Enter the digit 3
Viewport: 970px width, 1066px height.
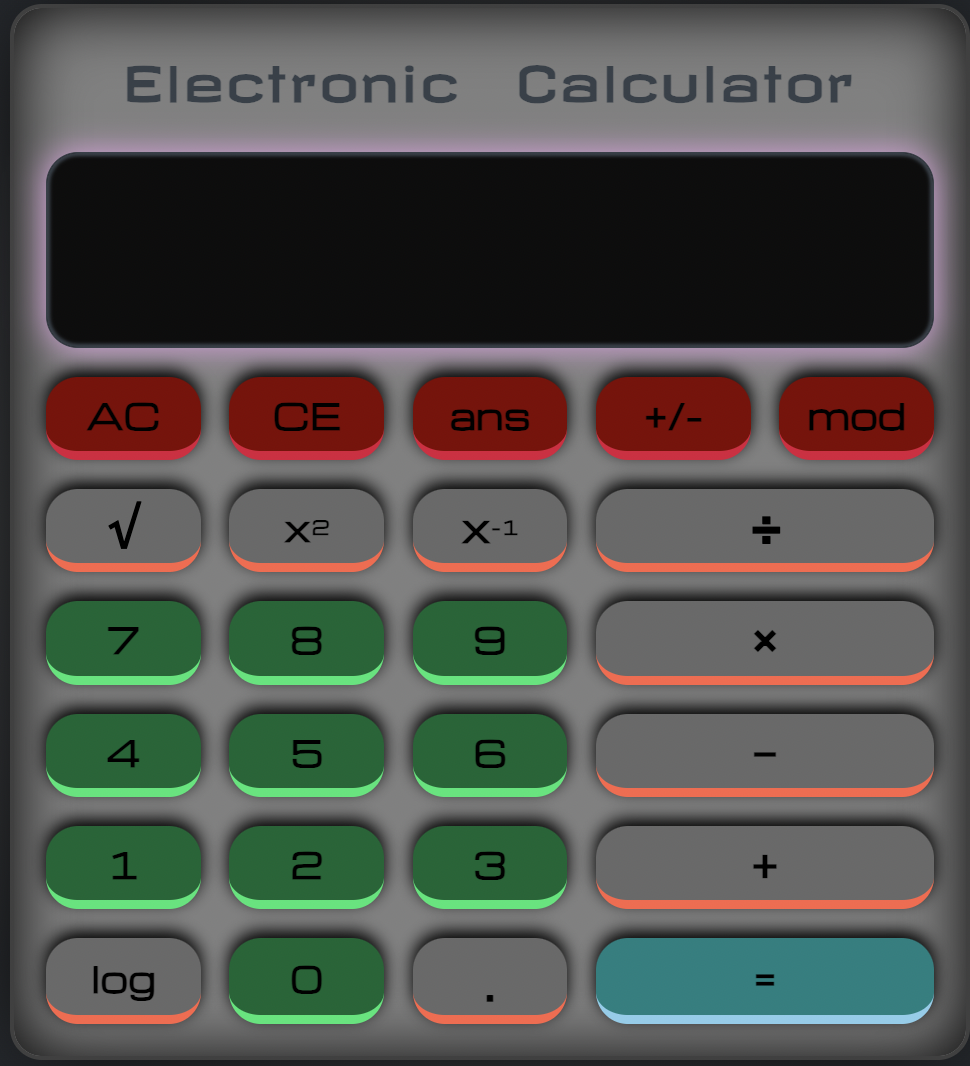tap(490, 865)
